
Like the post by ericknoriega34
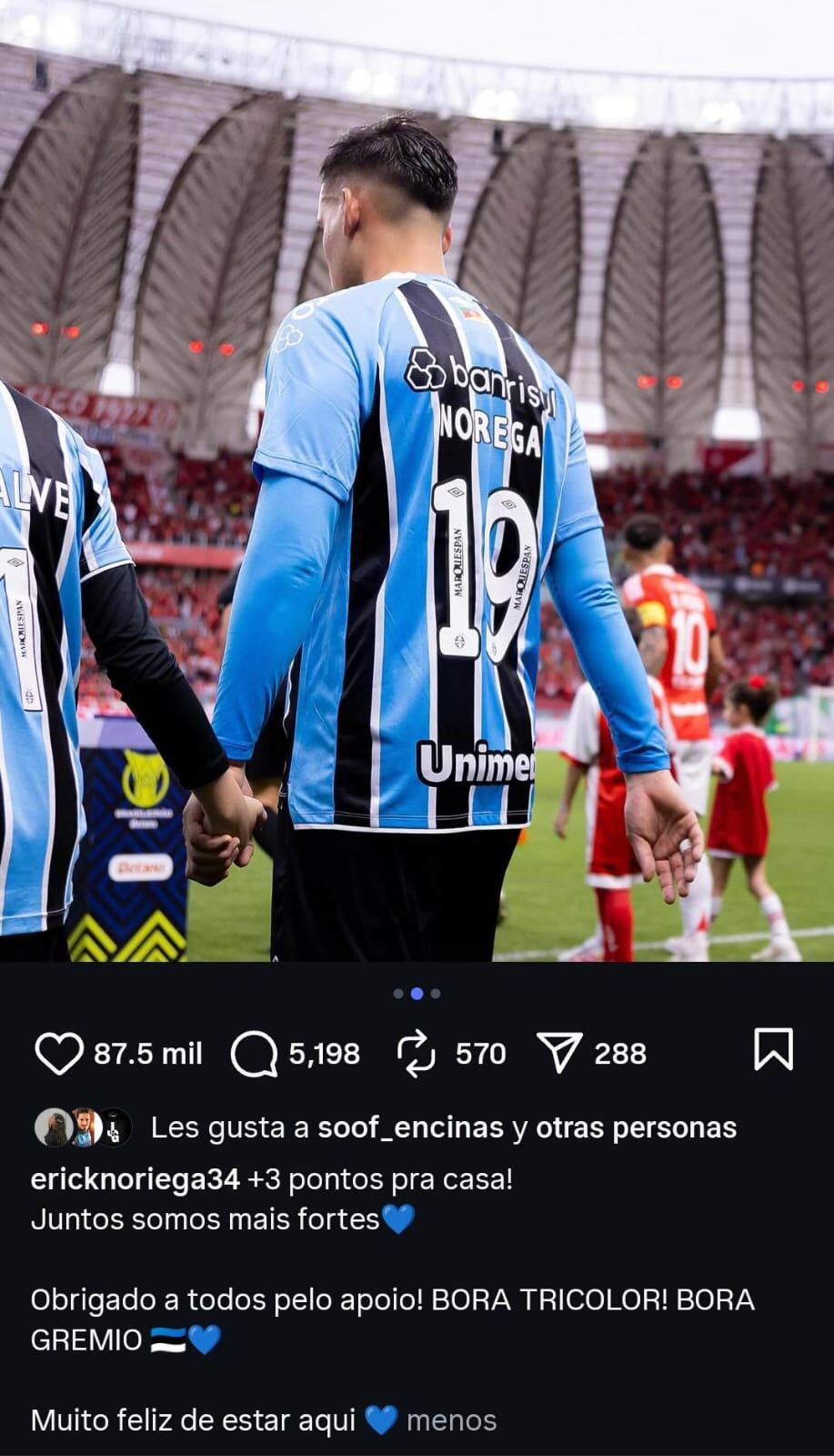click(x=59, y=1053)
